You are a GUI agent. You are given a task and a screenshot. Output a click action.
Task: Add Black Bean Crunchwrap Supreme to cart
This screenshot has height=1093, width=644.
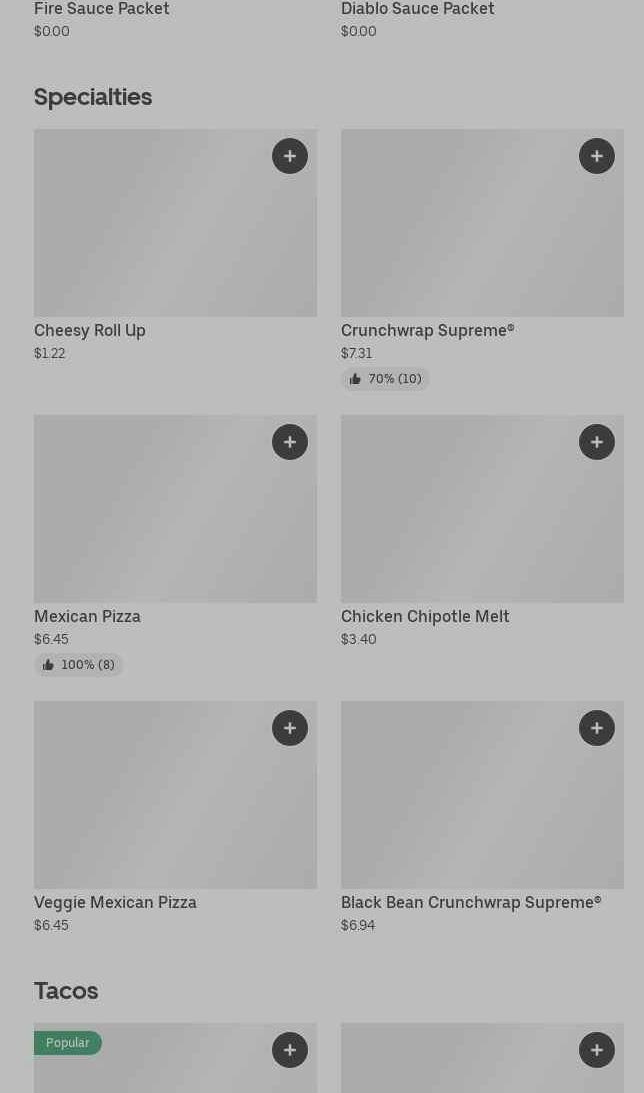pos(597,728)
